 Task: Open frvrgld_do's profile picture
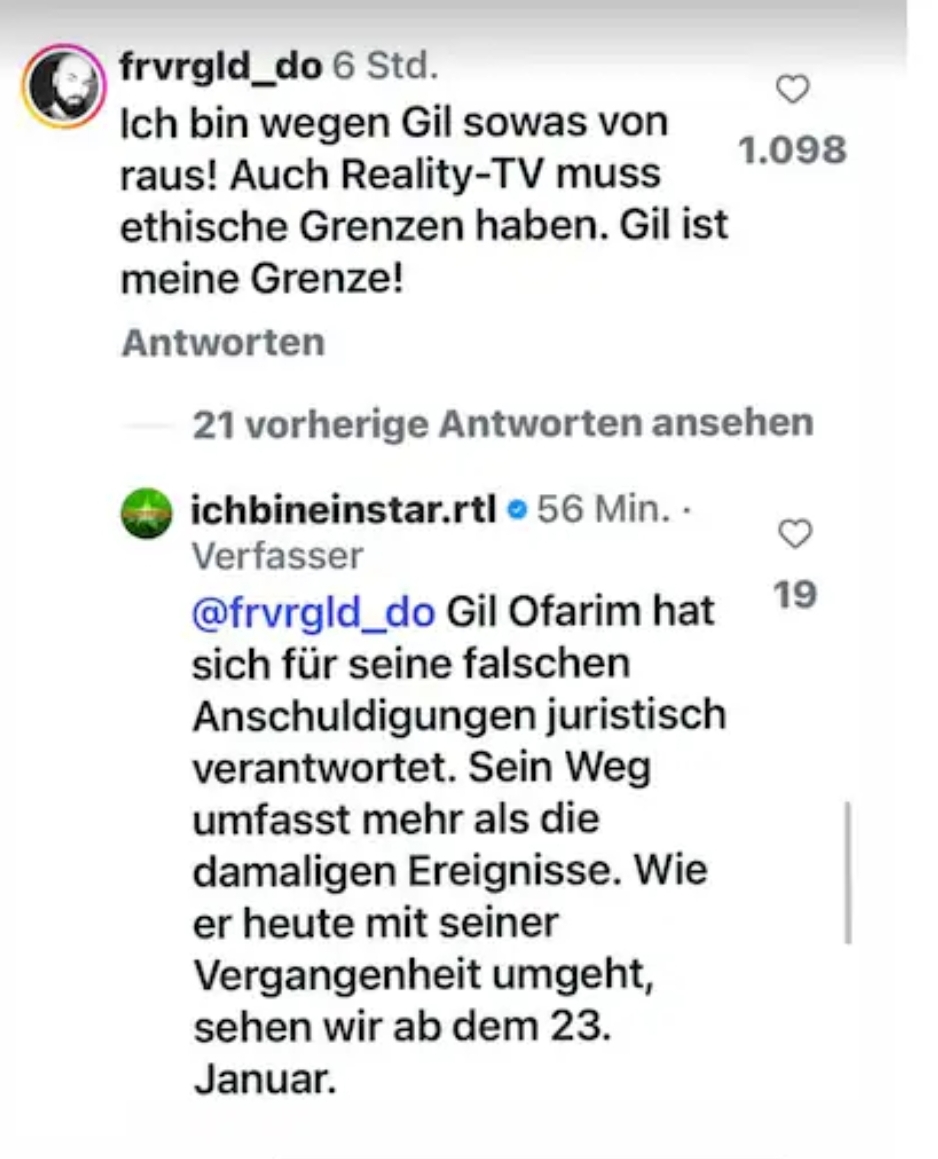click(64, 86)
